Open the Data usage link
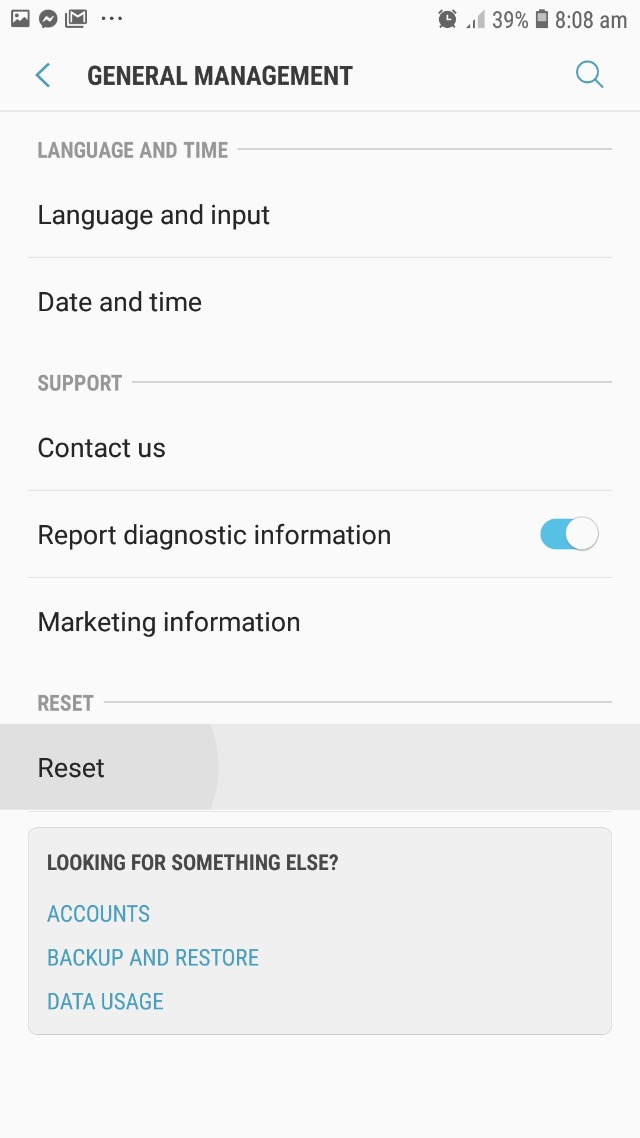 (x=105, y=1002)
